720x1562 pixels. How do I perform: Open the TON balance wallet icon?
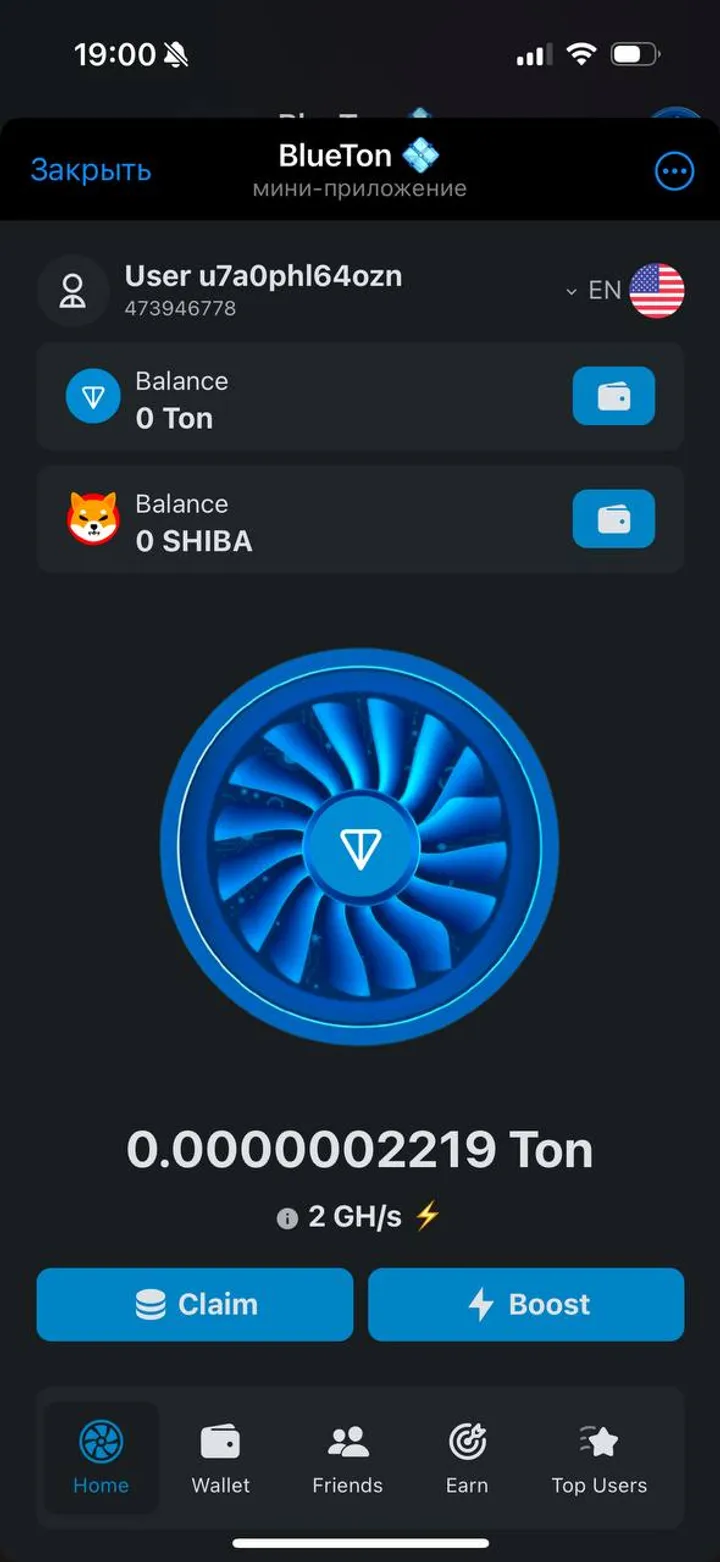pyautogui.click(x=613, y=396)
